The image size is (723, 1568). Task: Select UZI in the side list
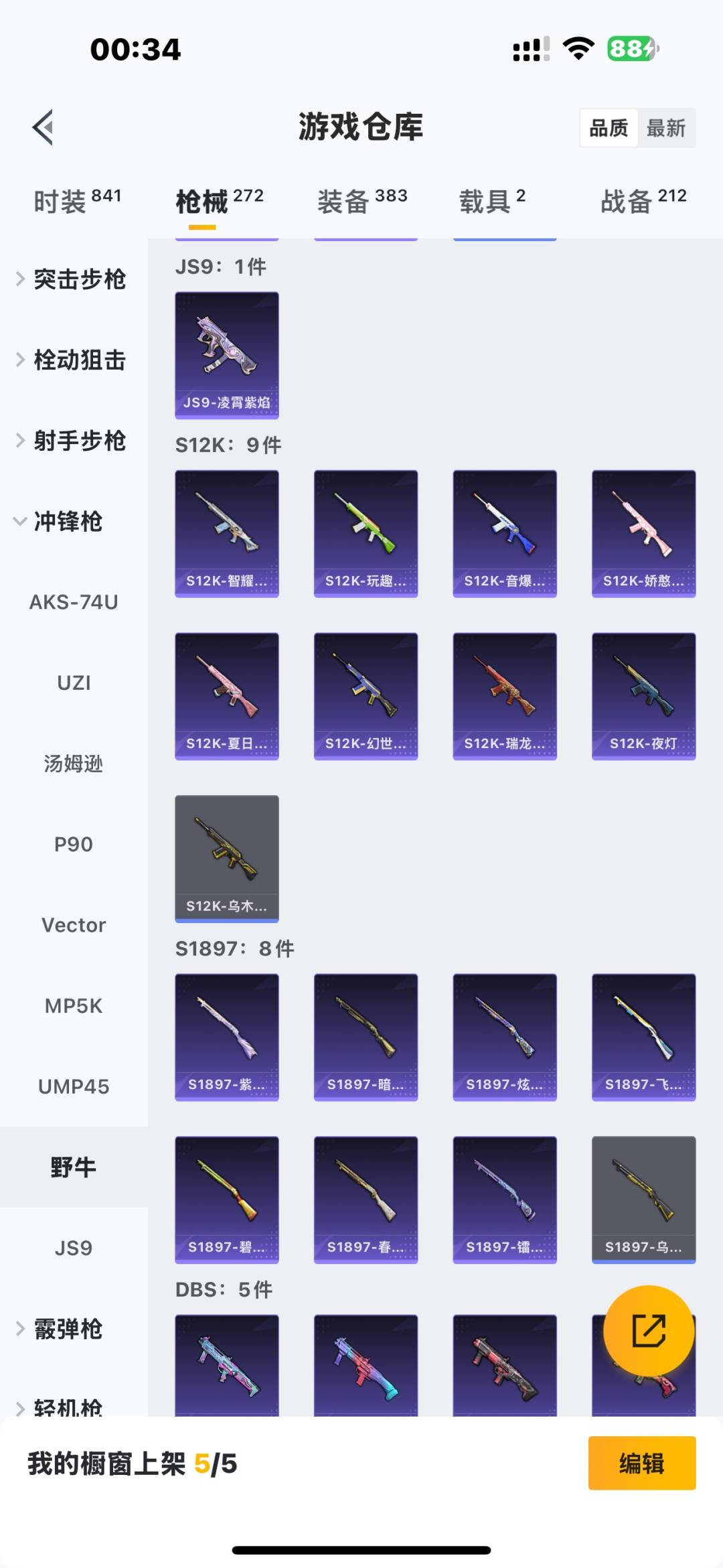coord(74,683)
